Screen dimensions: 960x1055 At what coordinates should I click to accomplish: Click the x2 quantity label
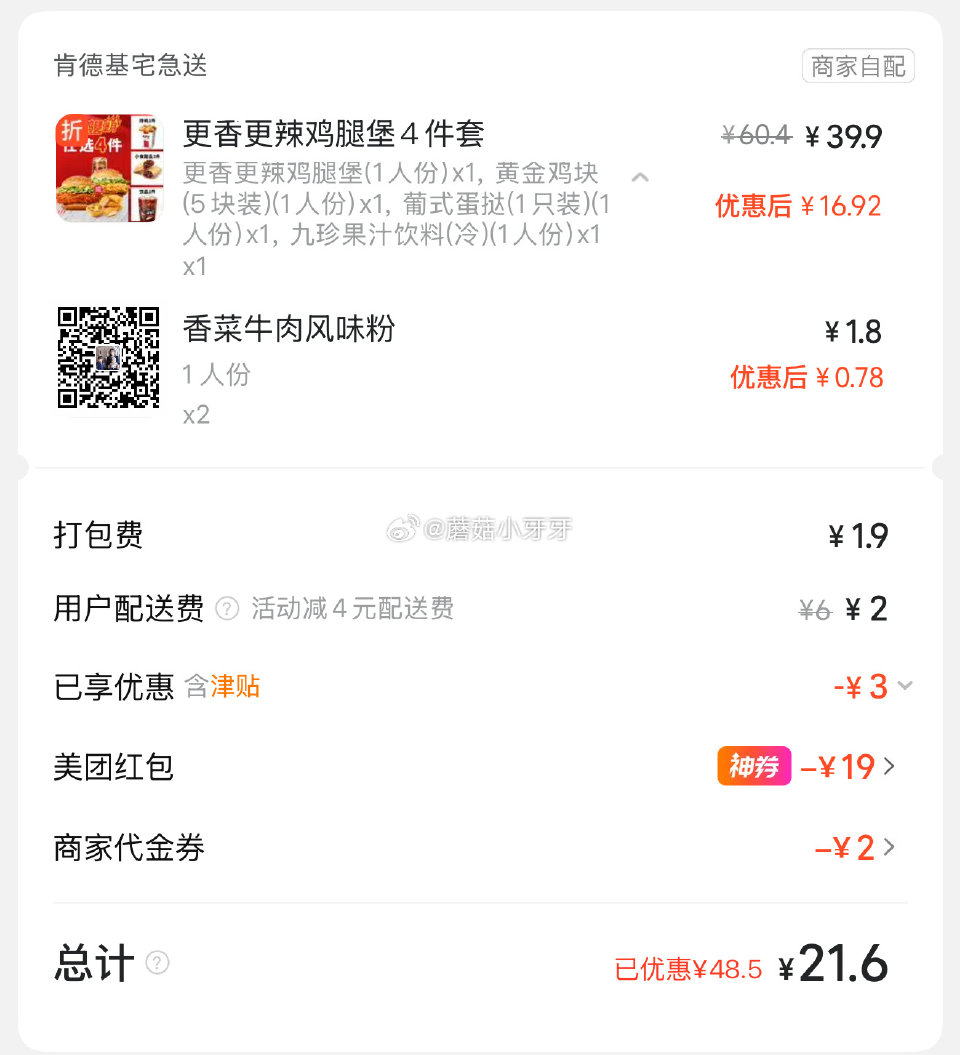tap(196, 414)
